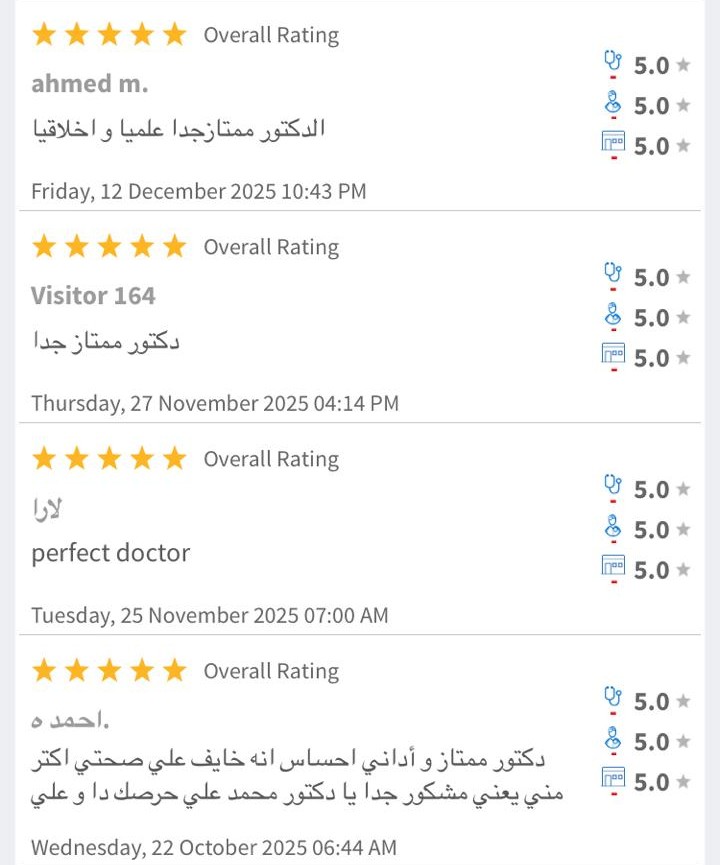This screenshot has height=865, width=720.
Task: Click the Friday, 12 December 2025 timestamp
Action: (x=198, y=190)
